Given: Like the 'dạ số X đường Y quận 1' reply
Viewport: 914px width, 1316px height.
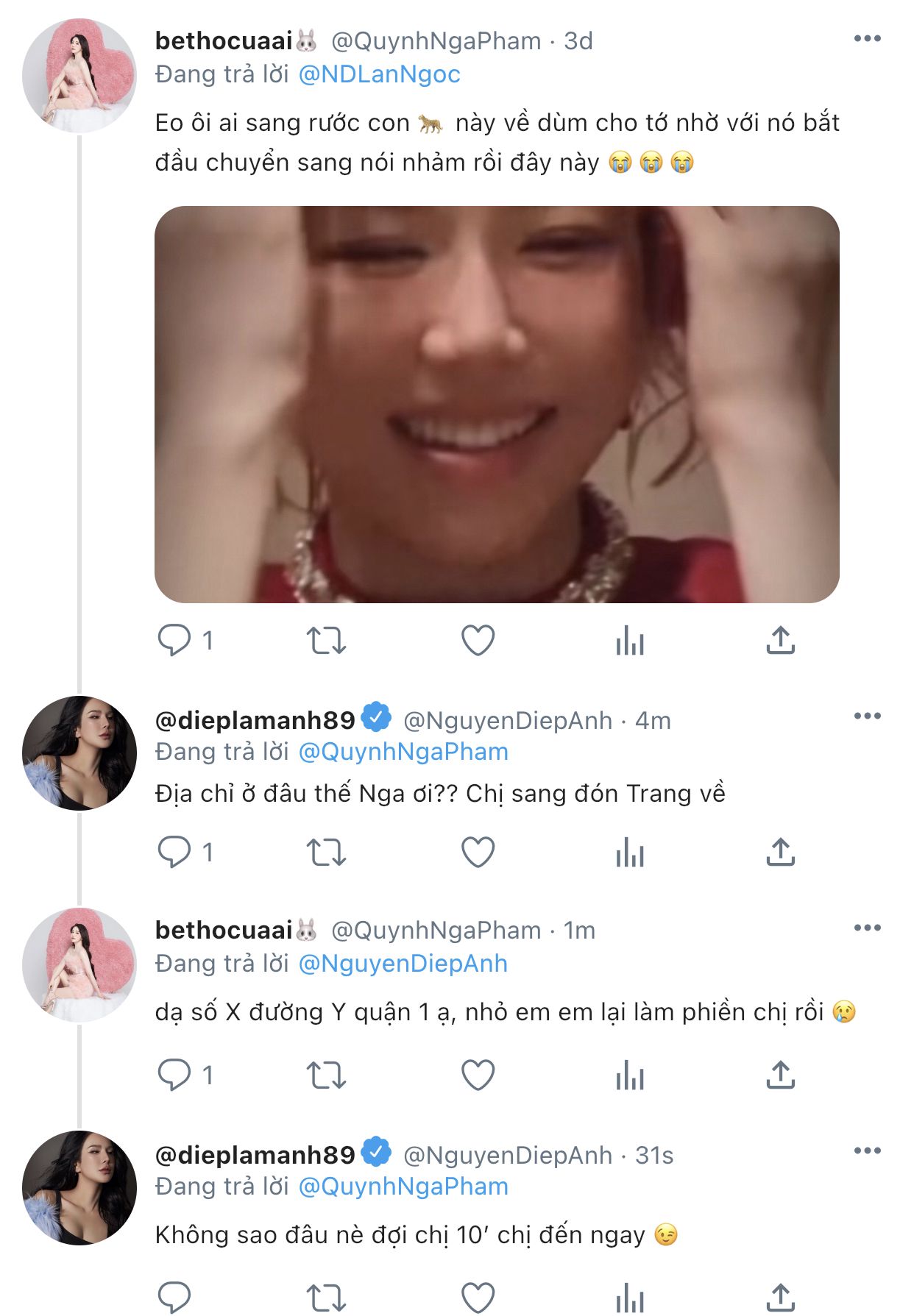Looking at the screenshot, I should tap(478, 1075).
